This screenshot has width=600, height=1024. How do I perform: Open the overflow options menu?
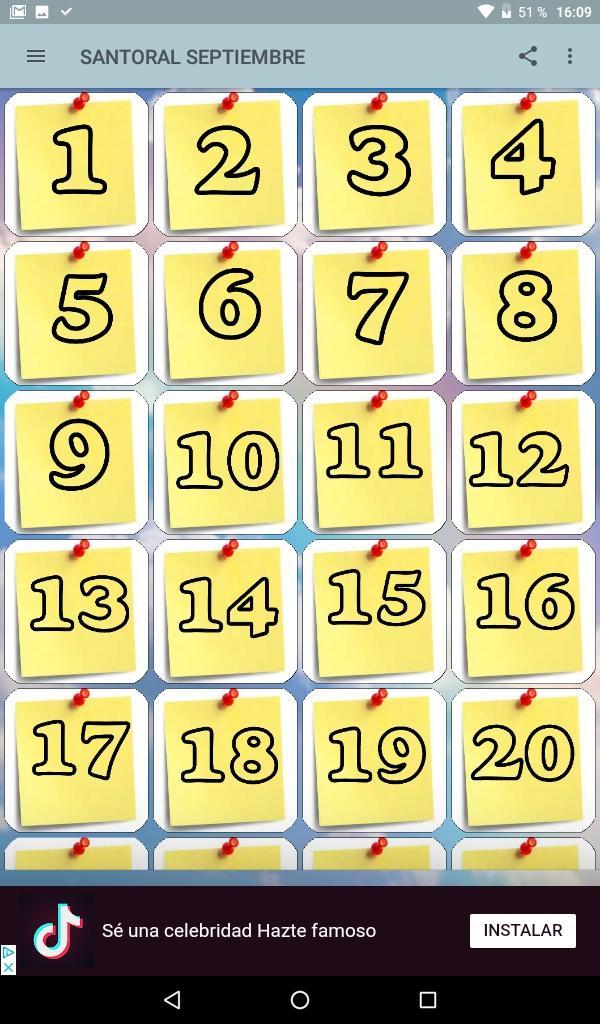570,57
